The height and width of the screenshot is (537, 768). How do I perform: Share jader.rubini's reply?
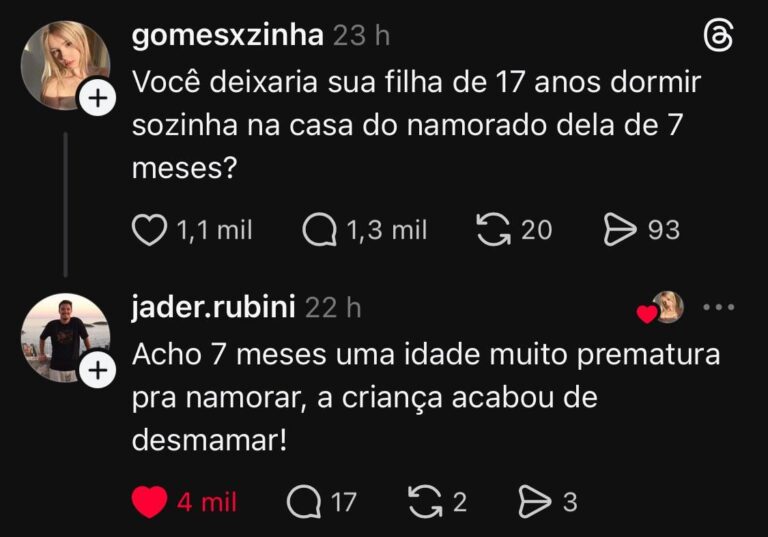pyautogui.click(x=535, y=502)
